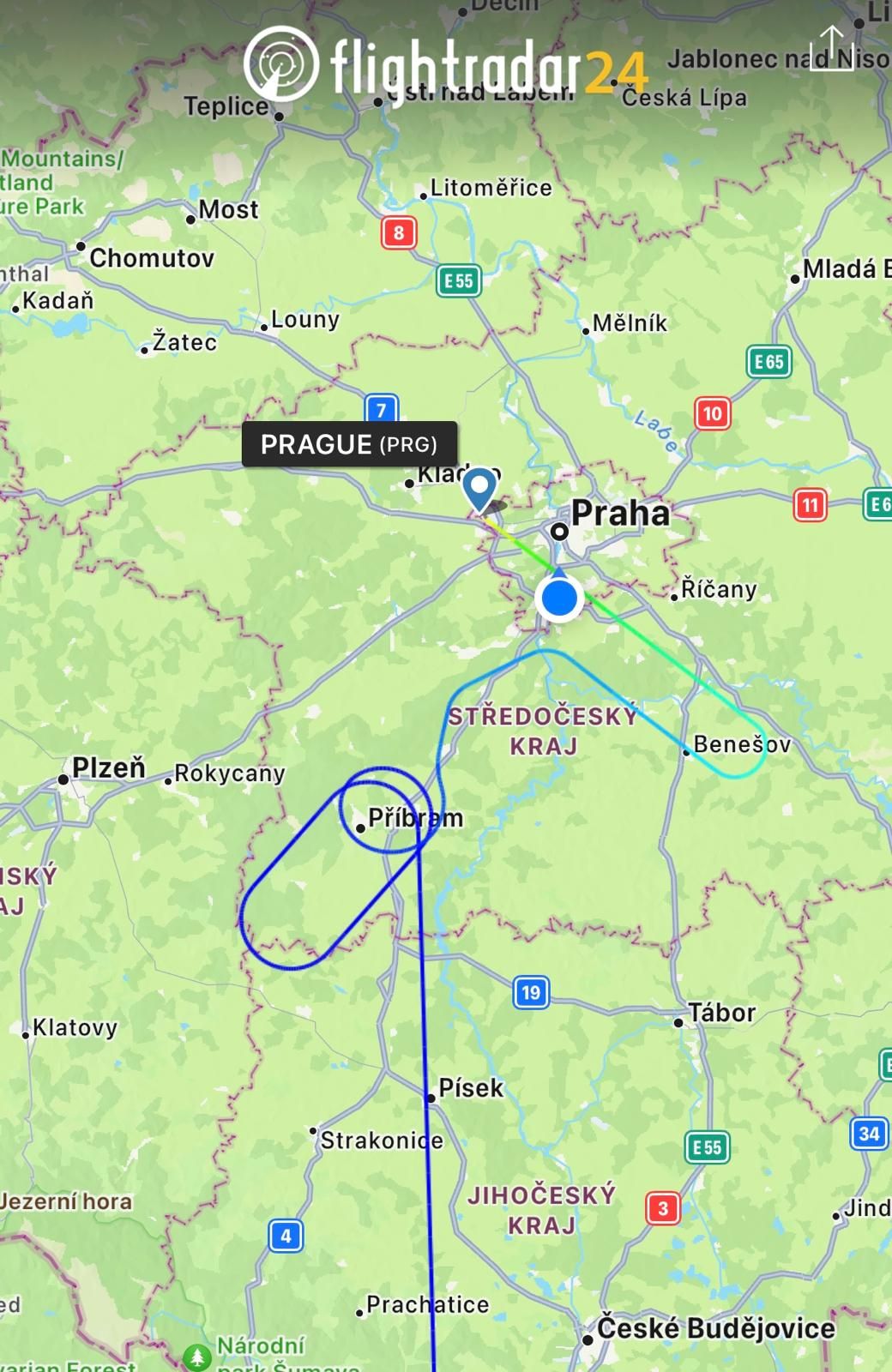This screenshot has height=1372, width=892.
Task: Open the PRAGUE (PRG) airport label
Action: [349, 444]
